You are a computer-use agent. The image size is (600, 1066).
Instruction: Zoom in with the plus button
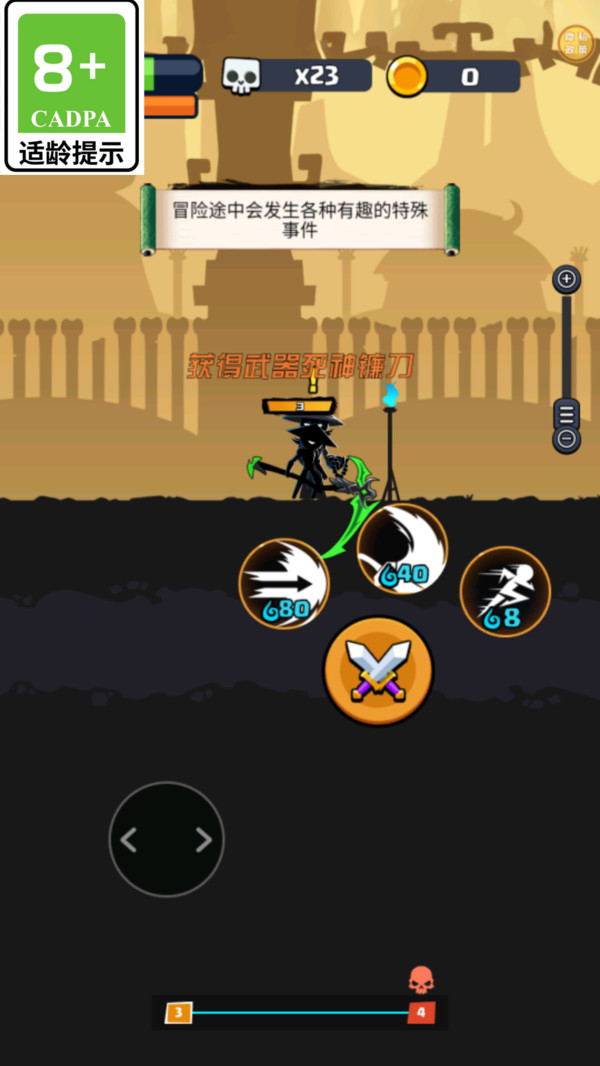(x=566, y=279)
